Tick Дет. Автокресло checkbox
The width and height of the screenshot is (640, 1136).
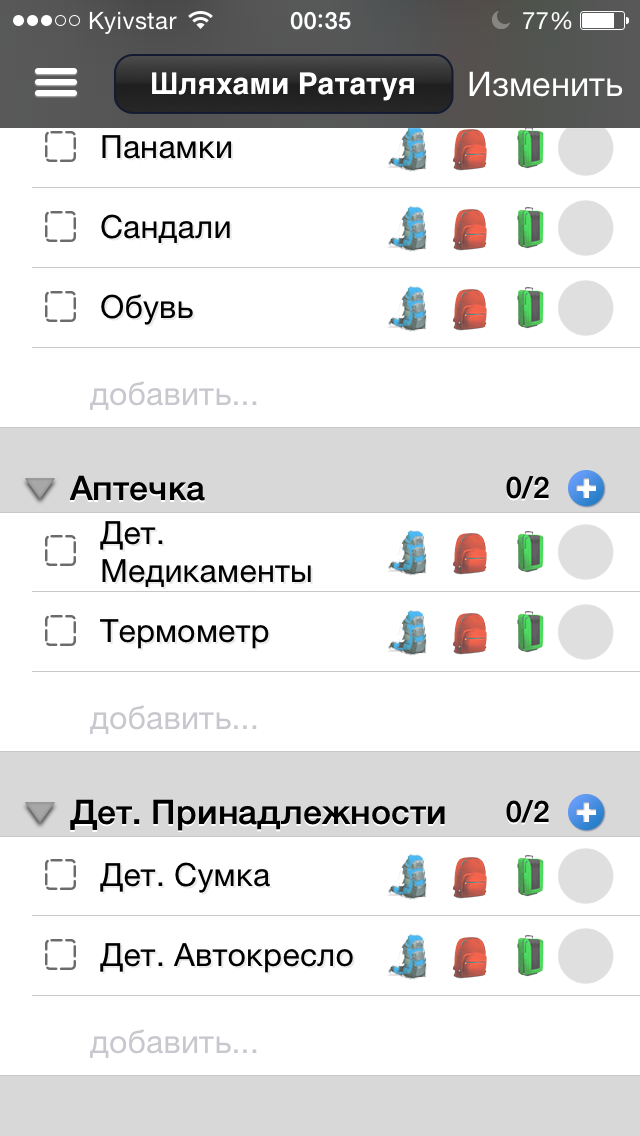pos(61,956)
